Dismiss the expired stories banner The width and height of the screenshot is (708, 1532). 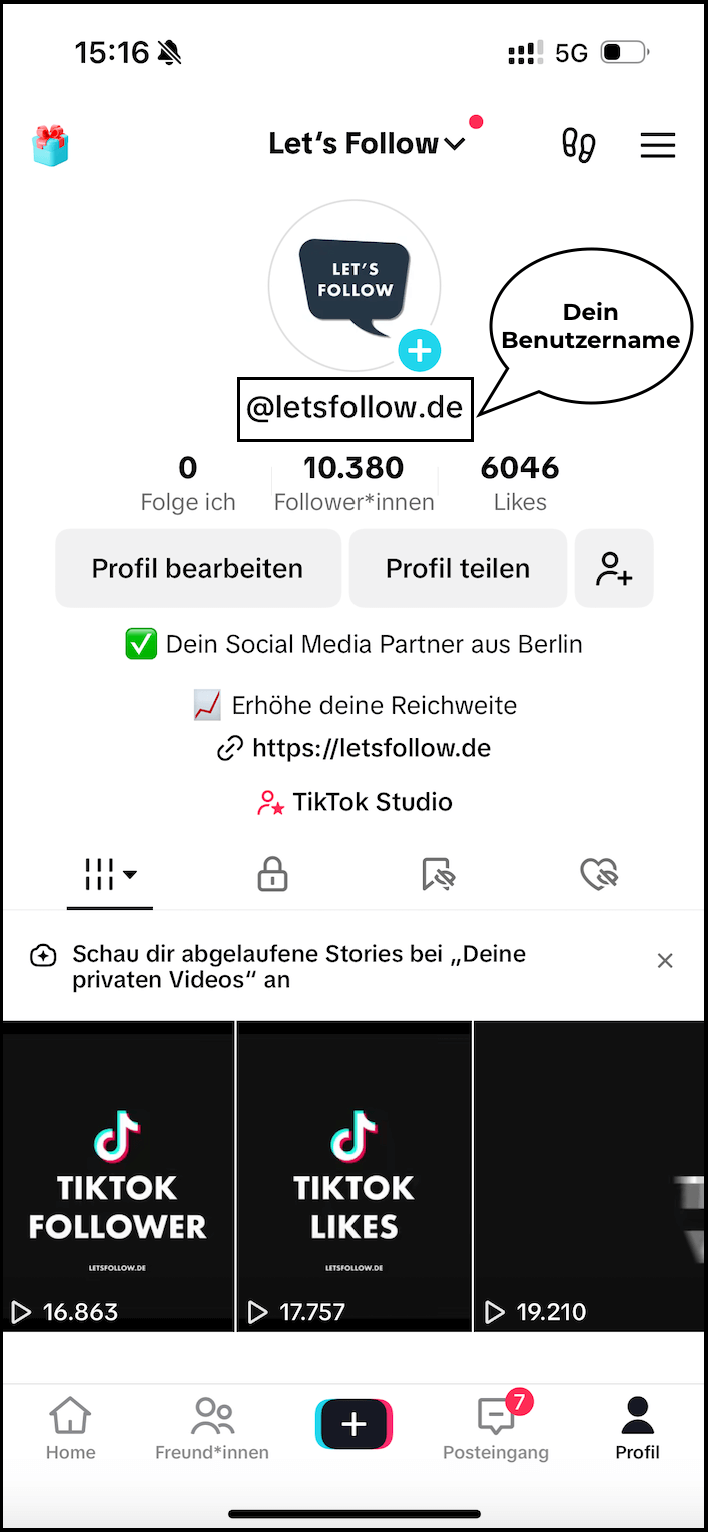point(665,961)
